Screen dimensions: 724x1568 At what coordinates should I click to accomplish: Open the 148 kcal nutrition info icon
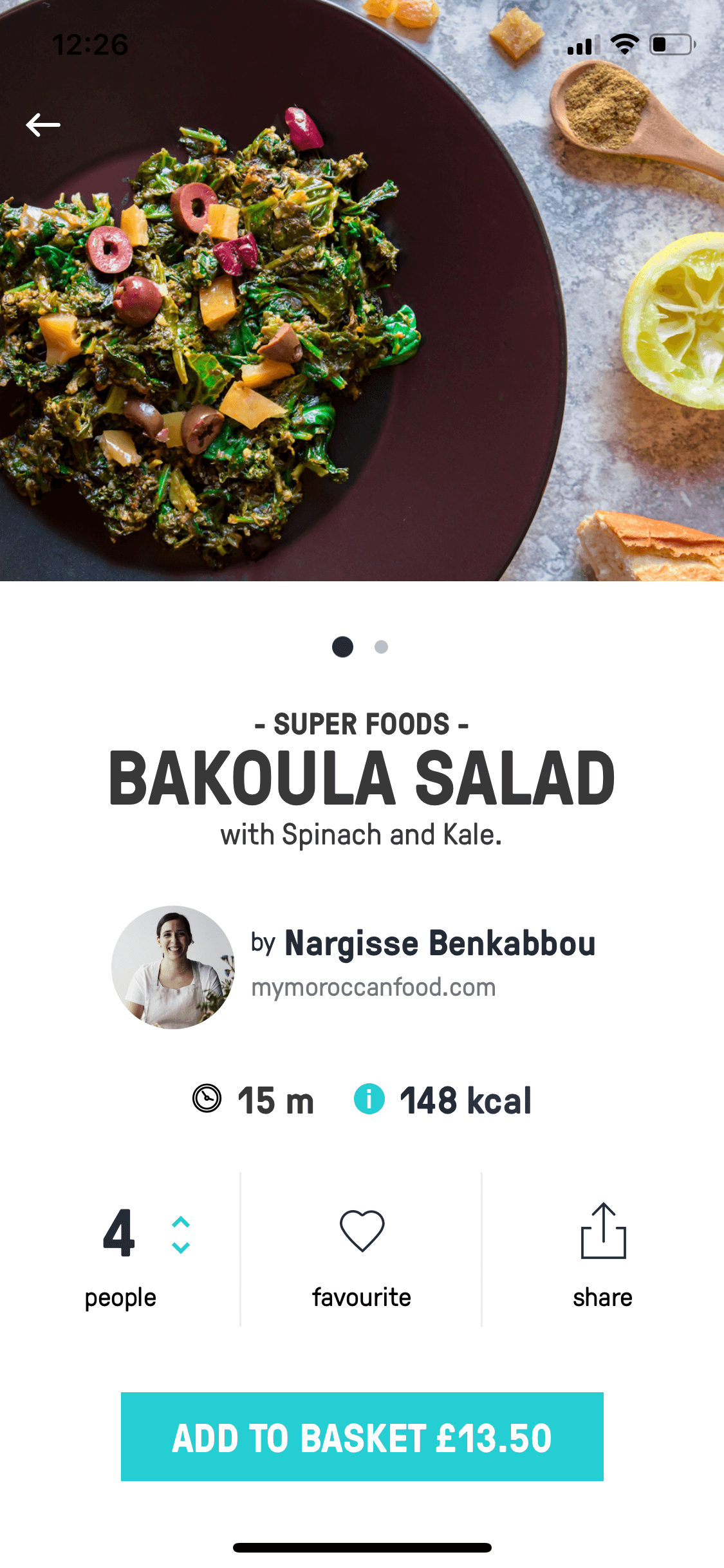coord(369,1099)
